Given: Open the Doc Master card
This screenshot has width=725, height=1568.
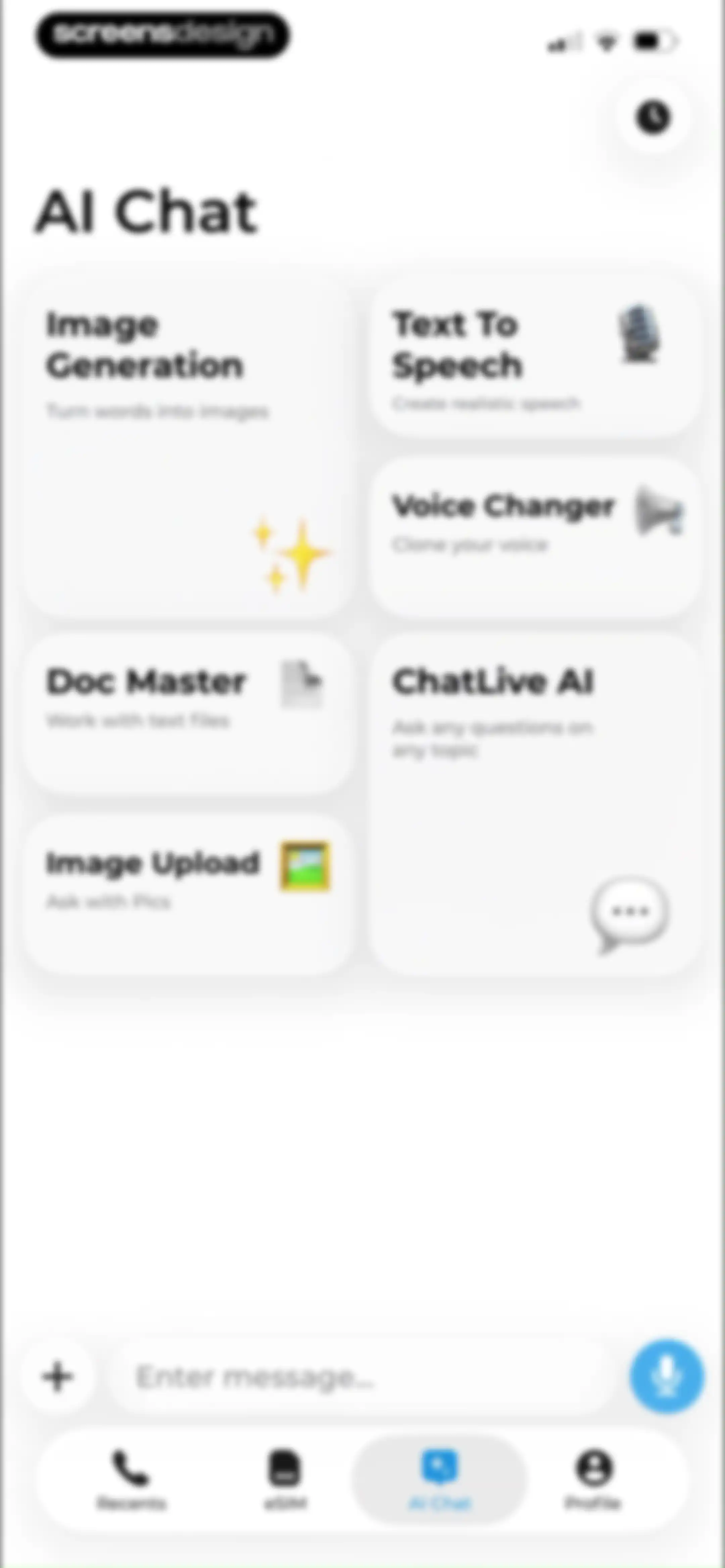Looking at the screenshot, I should 188,713.
